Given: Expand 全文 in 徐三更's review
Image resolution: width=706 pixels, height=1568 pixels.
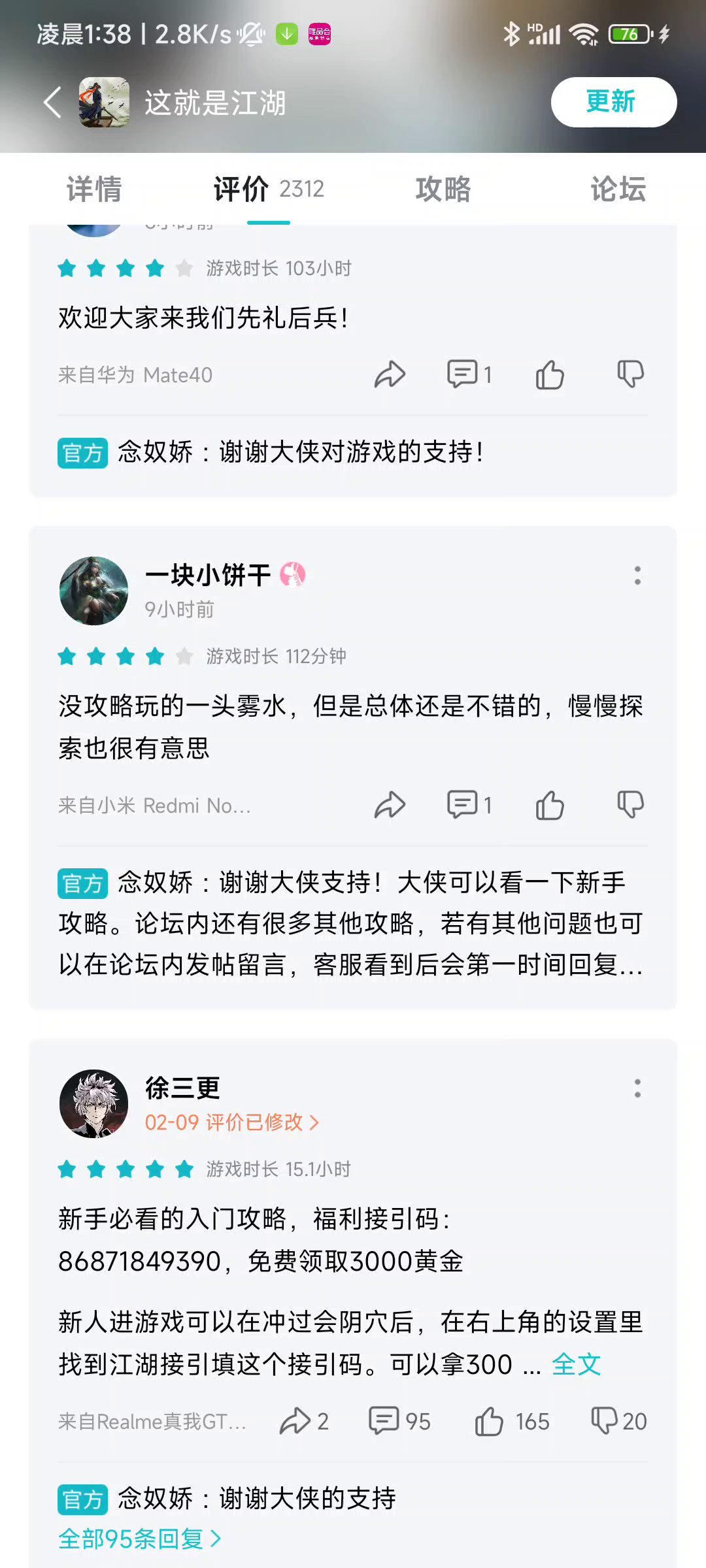Looking at the screenshot, I should click(576, 1364).
